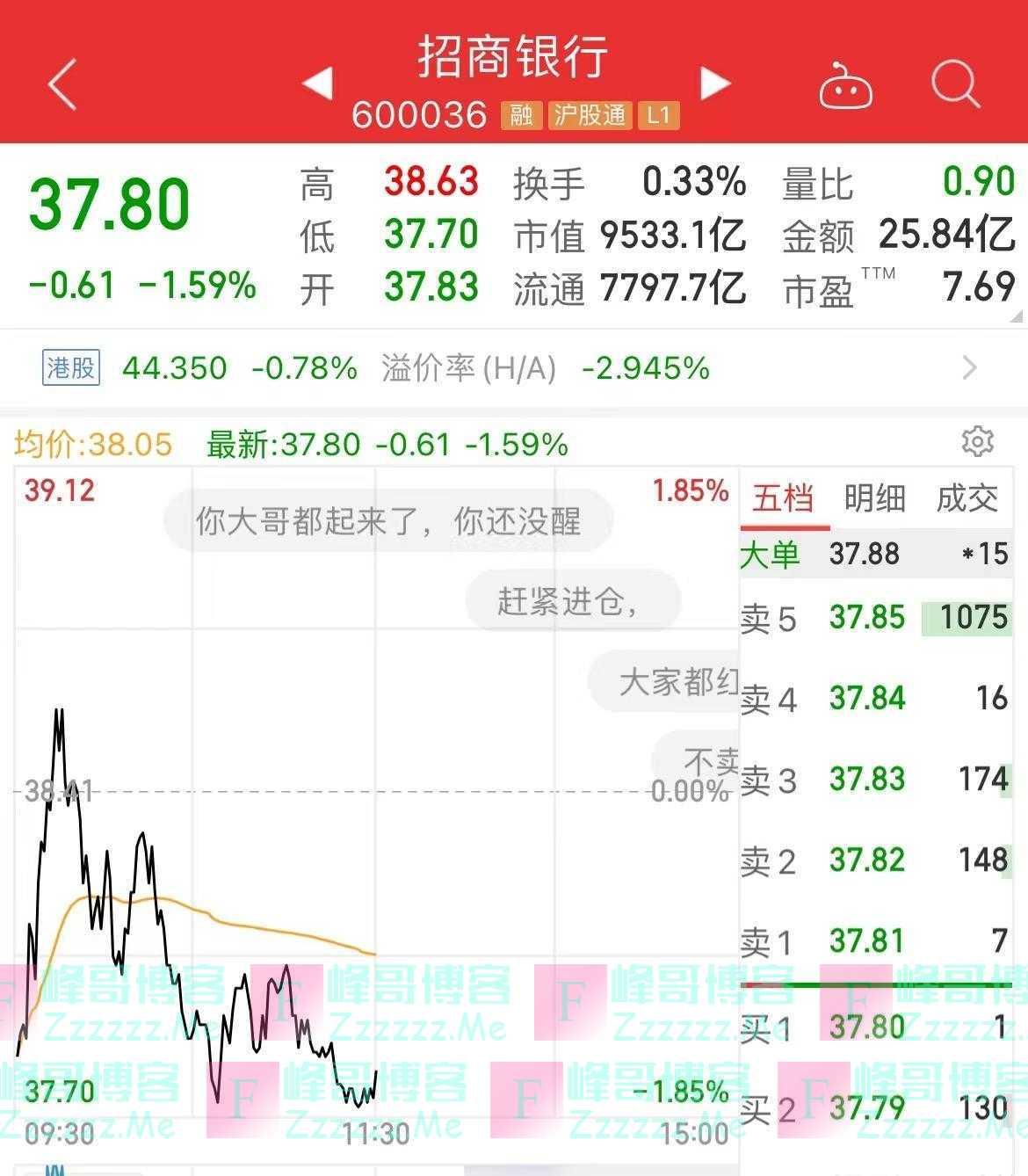This screenshot has width=1028, height=1176.
Task: Switch to the 明细 tab
Action: point(874,498)
